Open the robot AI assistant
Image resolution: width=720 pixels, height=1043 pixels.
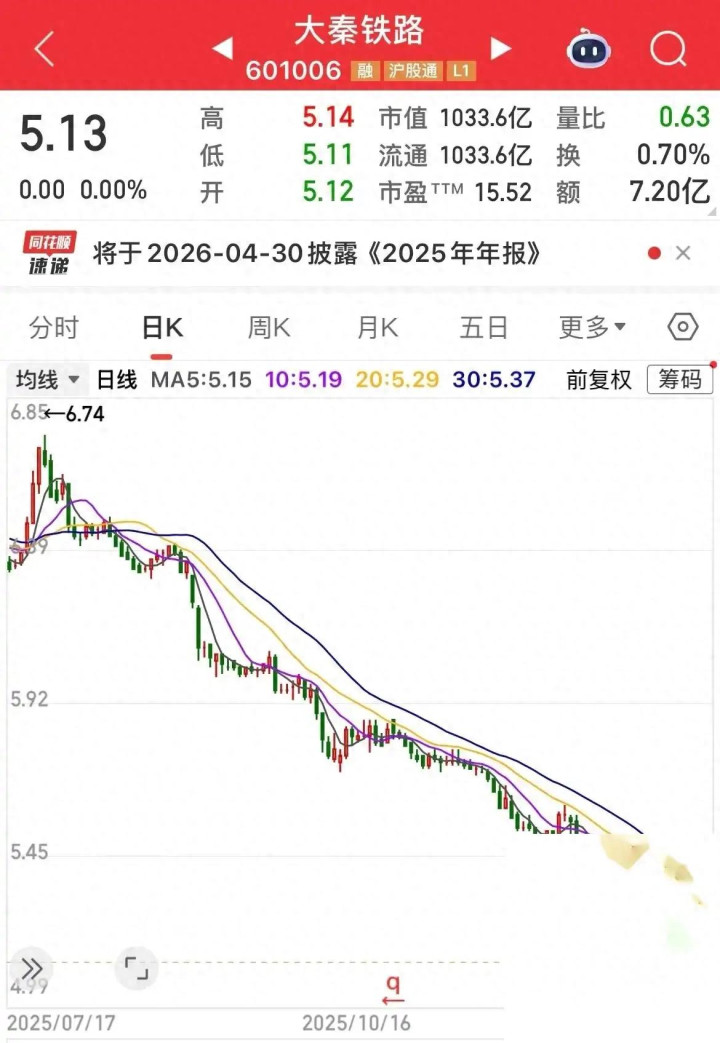point(590,48)
